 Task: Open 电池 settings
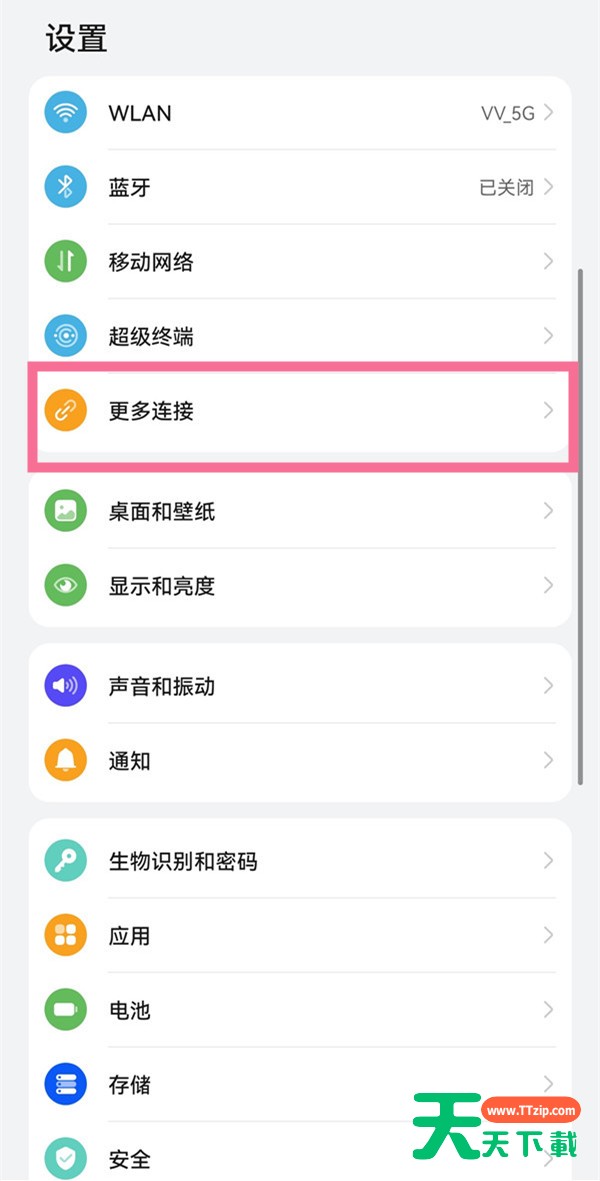(x=300, y=1010)
